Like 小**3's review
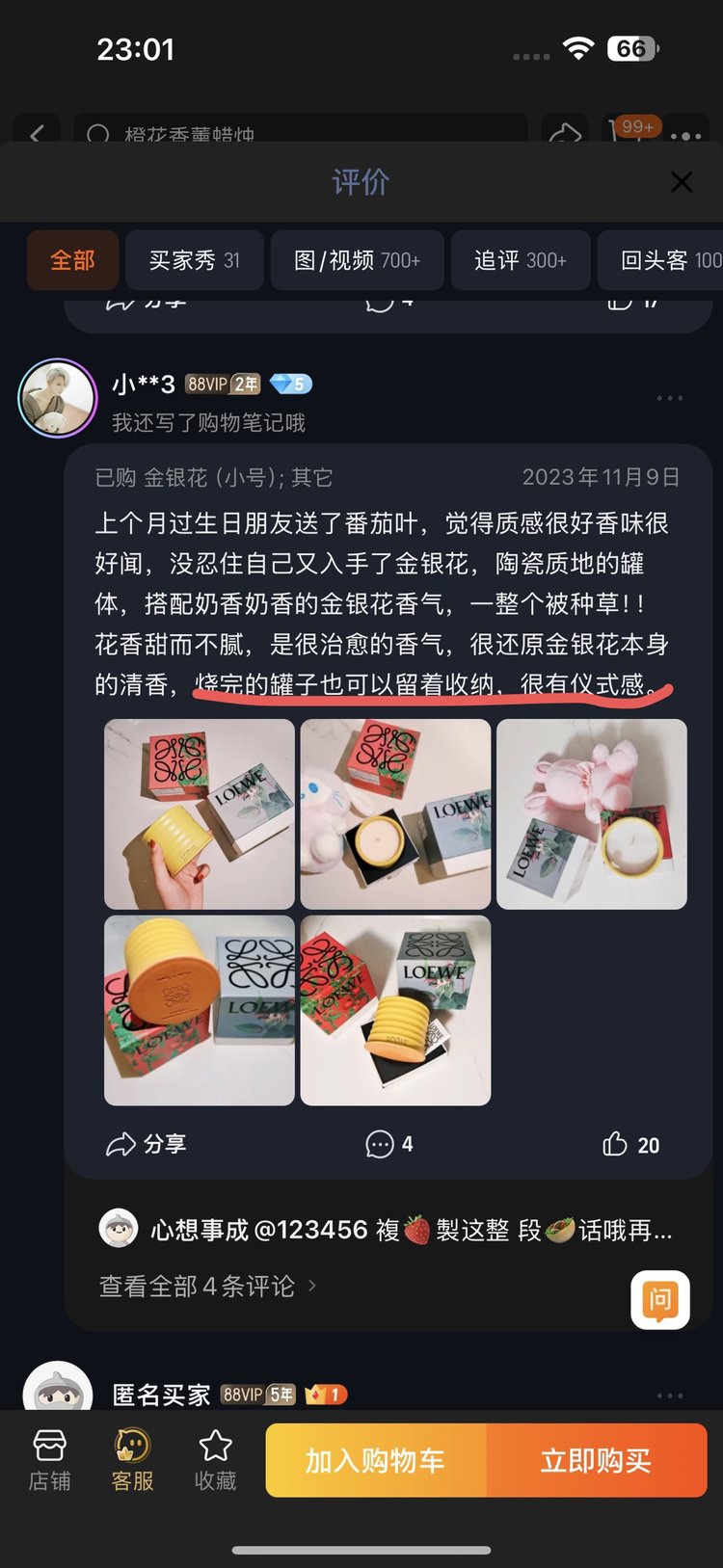The width and height of the screenshot is (723, 1568). [630, 1144]
